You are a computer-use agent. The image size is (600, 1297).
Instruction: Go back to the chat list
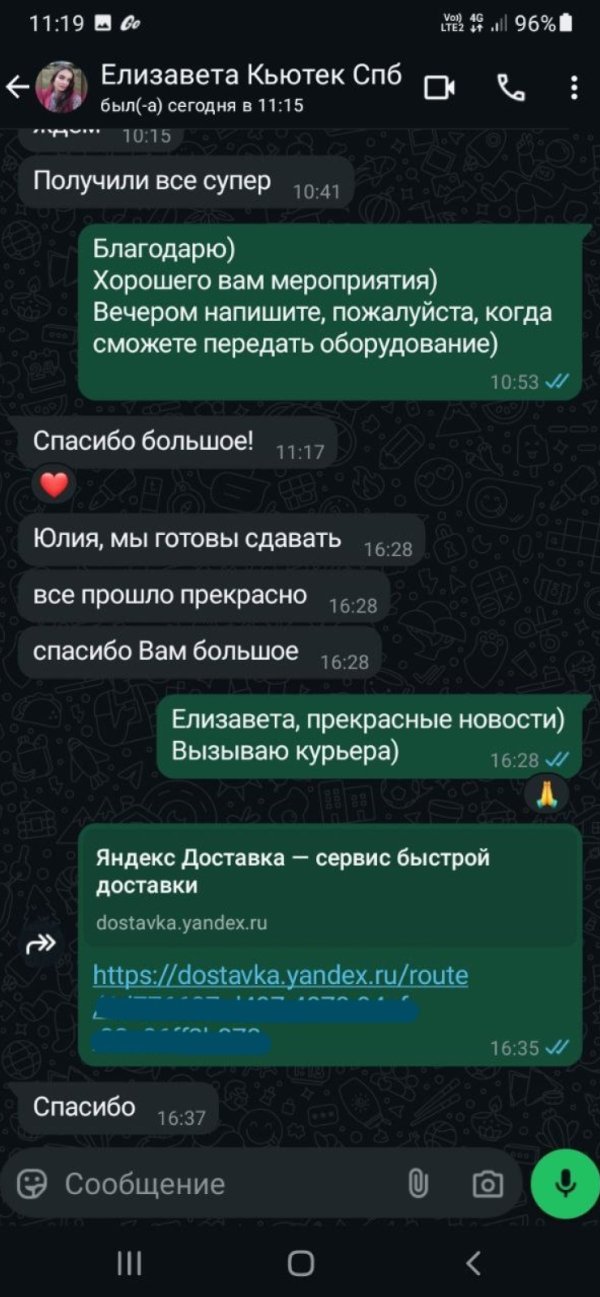(17, 88)
